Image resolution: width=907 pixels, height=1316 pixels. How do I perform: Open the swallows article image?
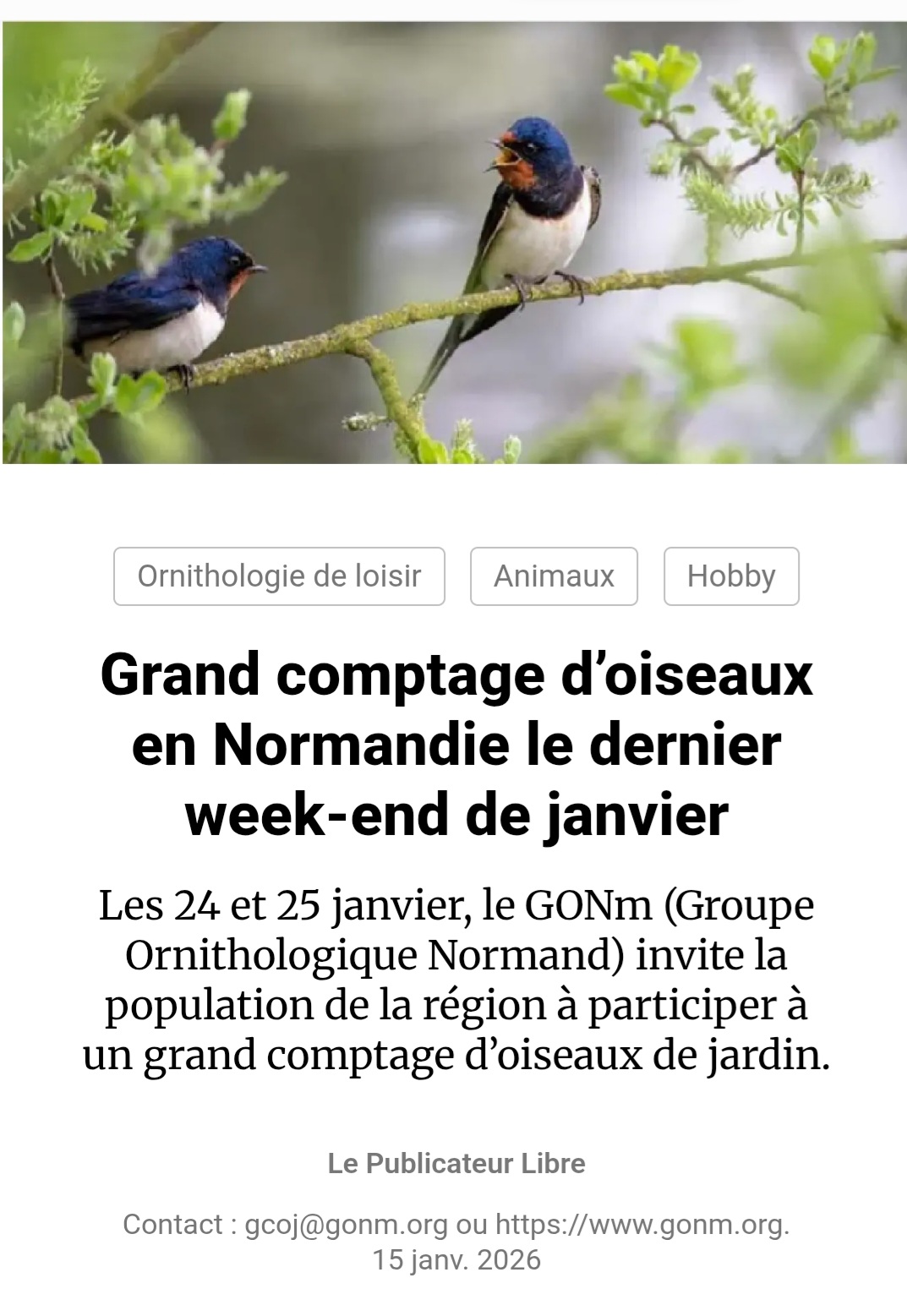(454, 243)
